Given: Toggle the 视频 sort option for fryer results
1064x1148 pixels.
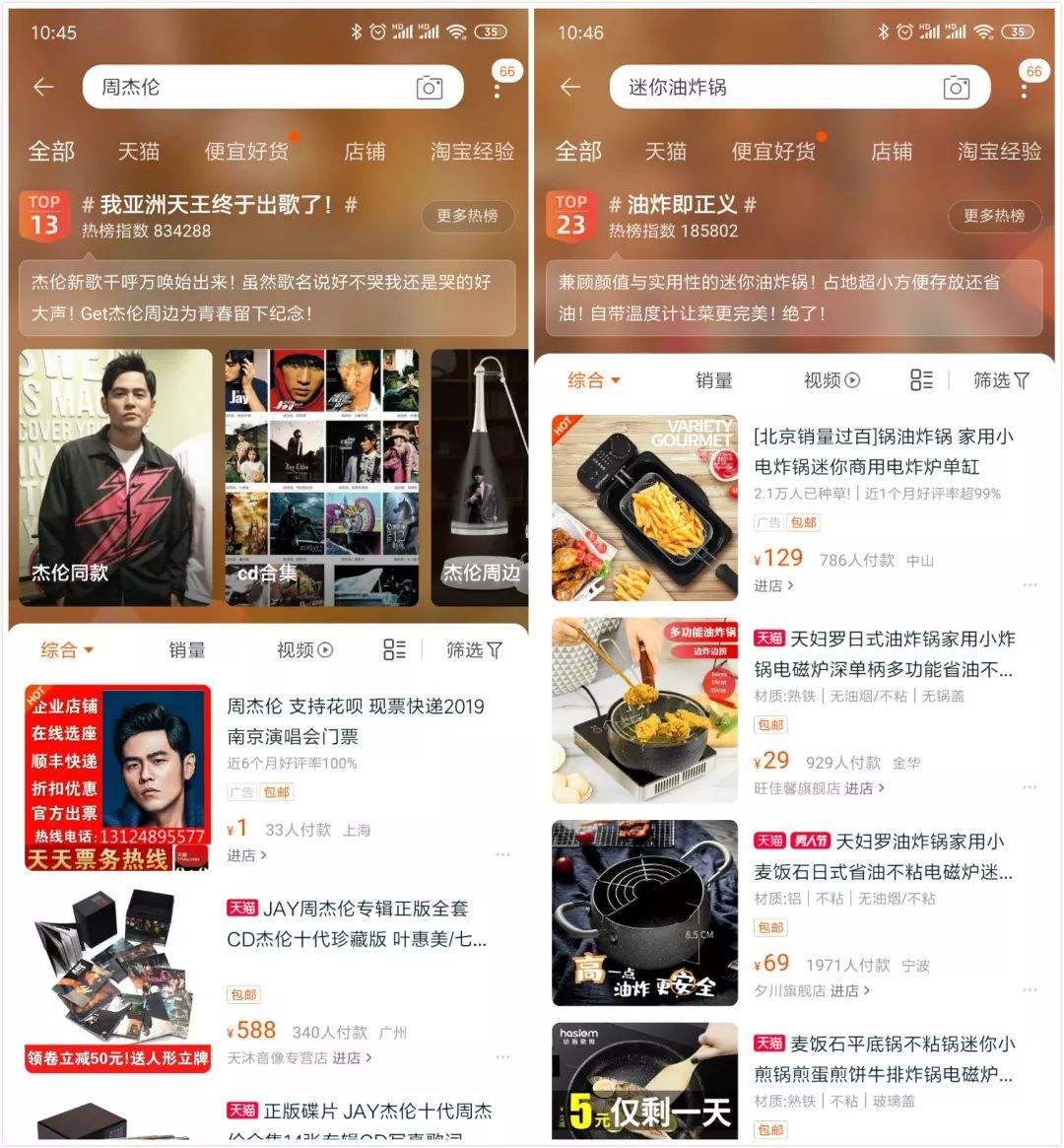Looking at the screenshot, I should (x=830, y=379).
